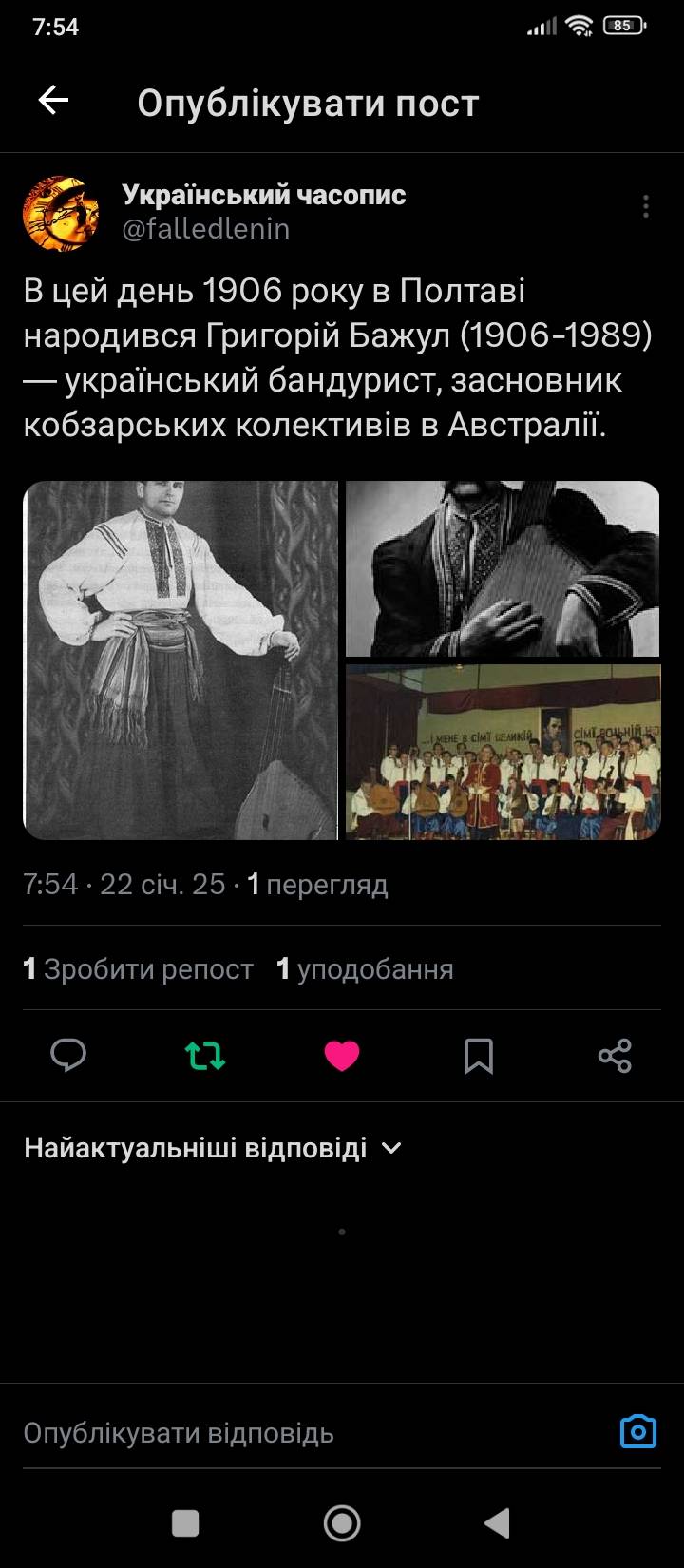View the close-up photo of the bandura player

(503, 568)
